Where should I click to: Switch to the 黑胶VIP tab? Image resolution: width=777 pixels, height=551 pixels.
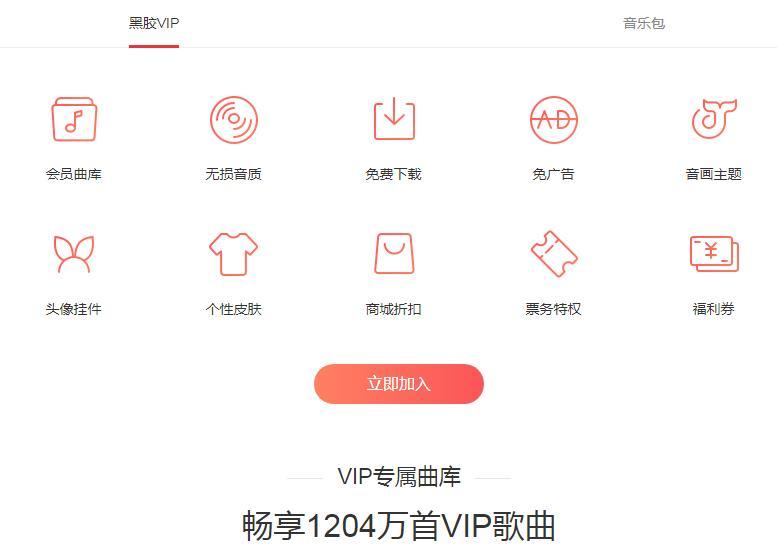154,23
